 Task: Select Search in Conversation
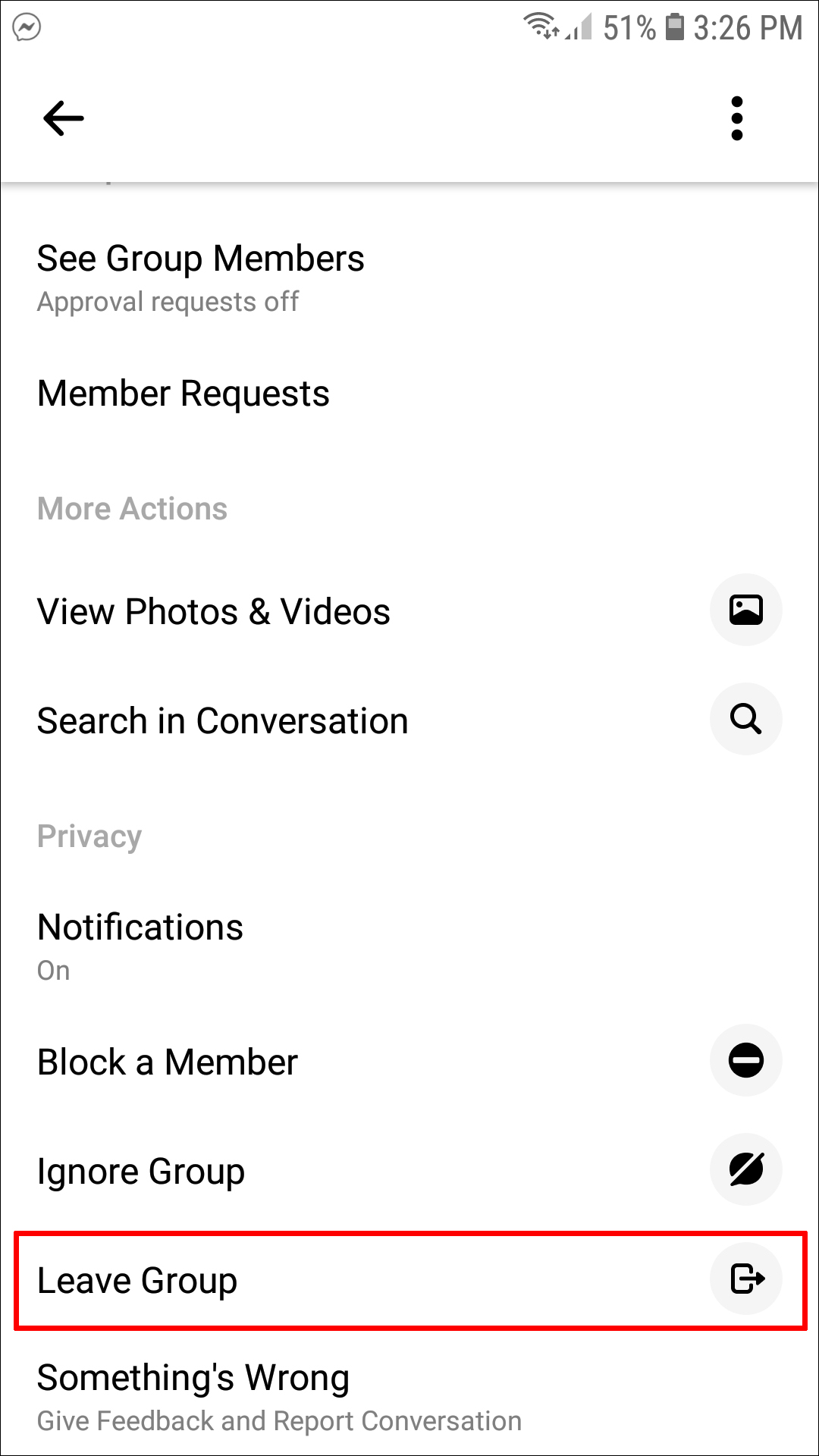point(223,720)
